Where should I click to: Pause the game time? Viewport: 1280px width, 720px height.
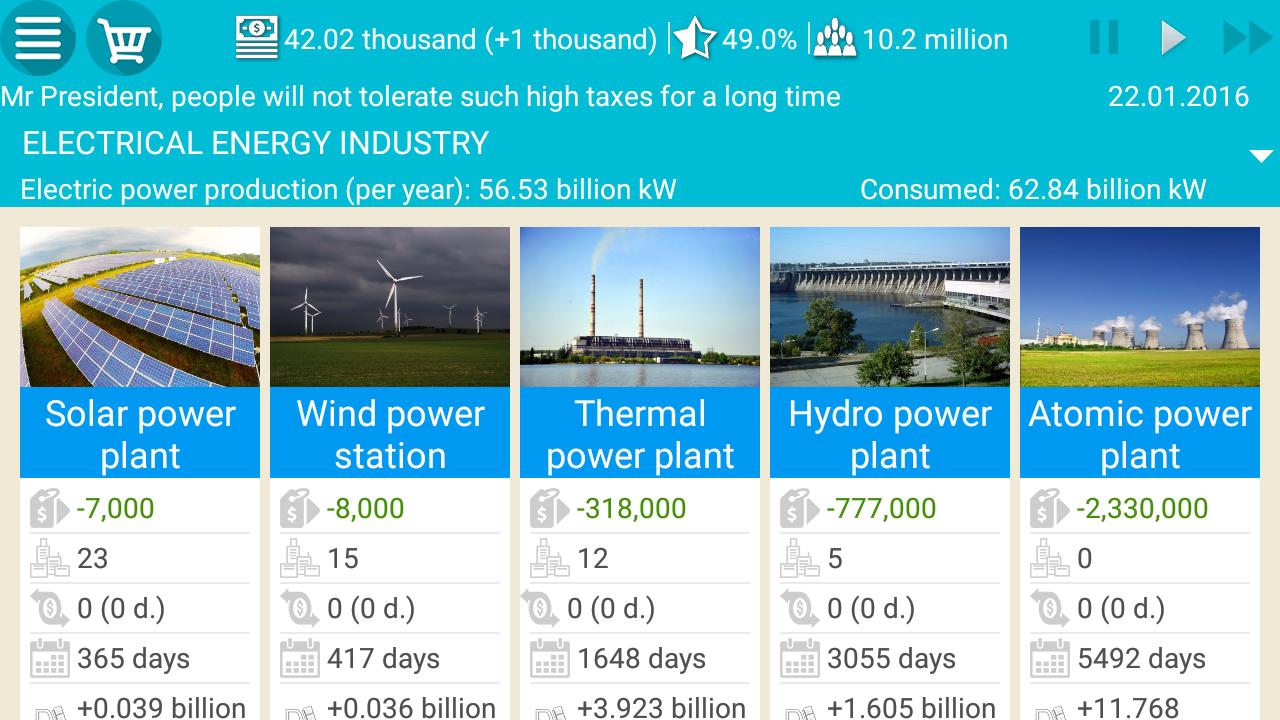(x=1104, y=39)
